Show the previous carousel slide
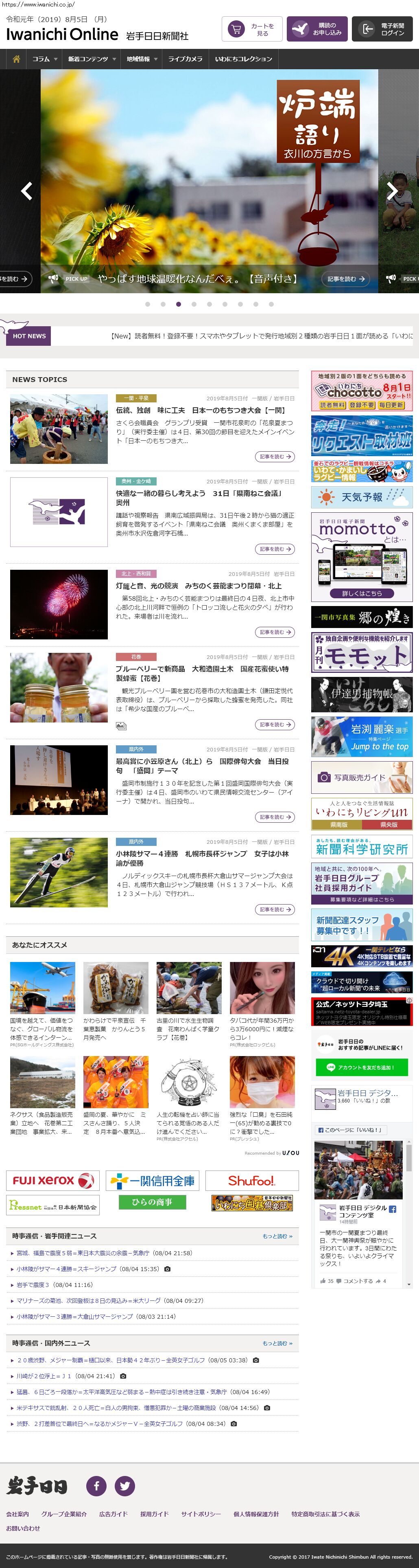 pos(26,191)
